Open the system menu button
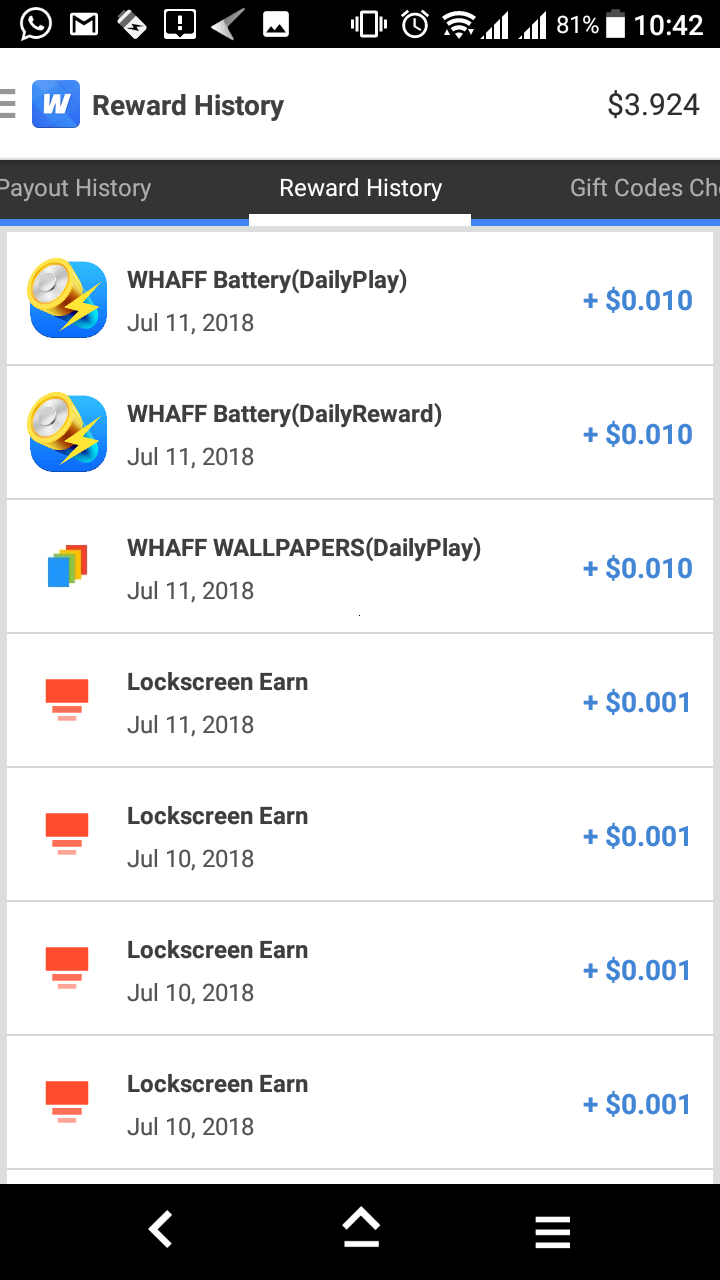This screenshot has height=1280, width=720. tap(553, 1232)
